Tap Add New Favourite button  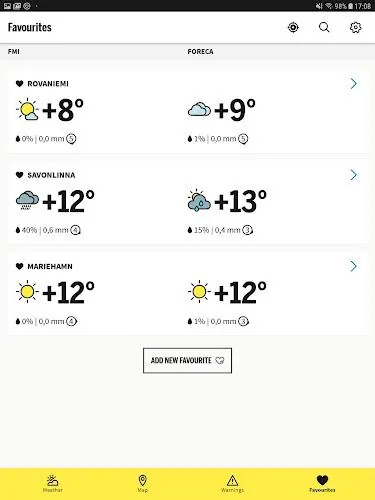point(187,360)
